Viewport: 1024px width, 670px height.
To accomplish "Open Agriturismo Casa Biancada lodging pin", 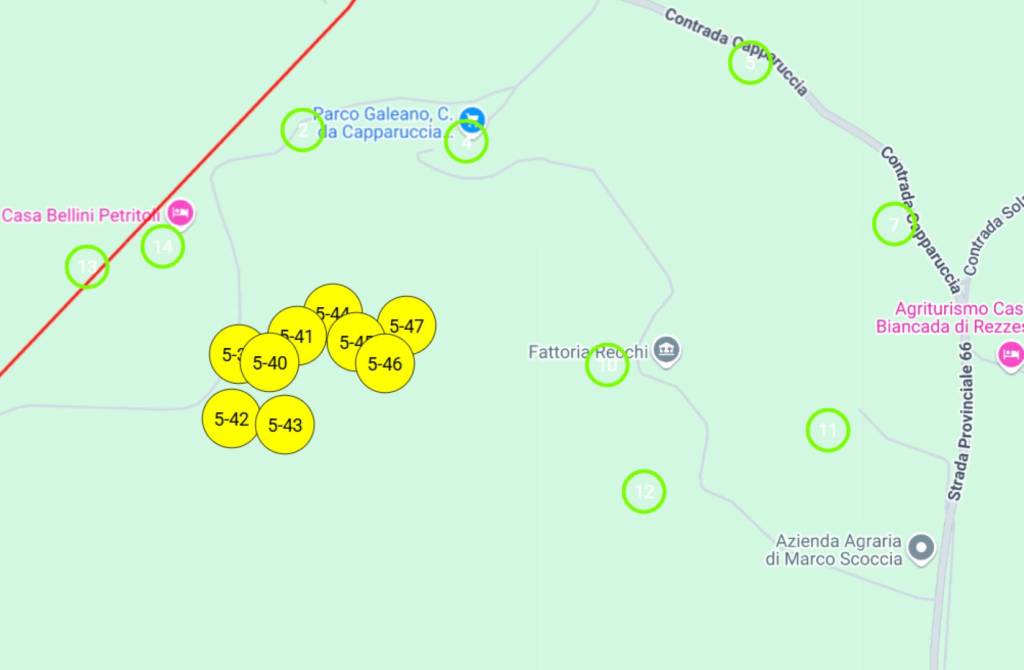I will point(1010,352).
